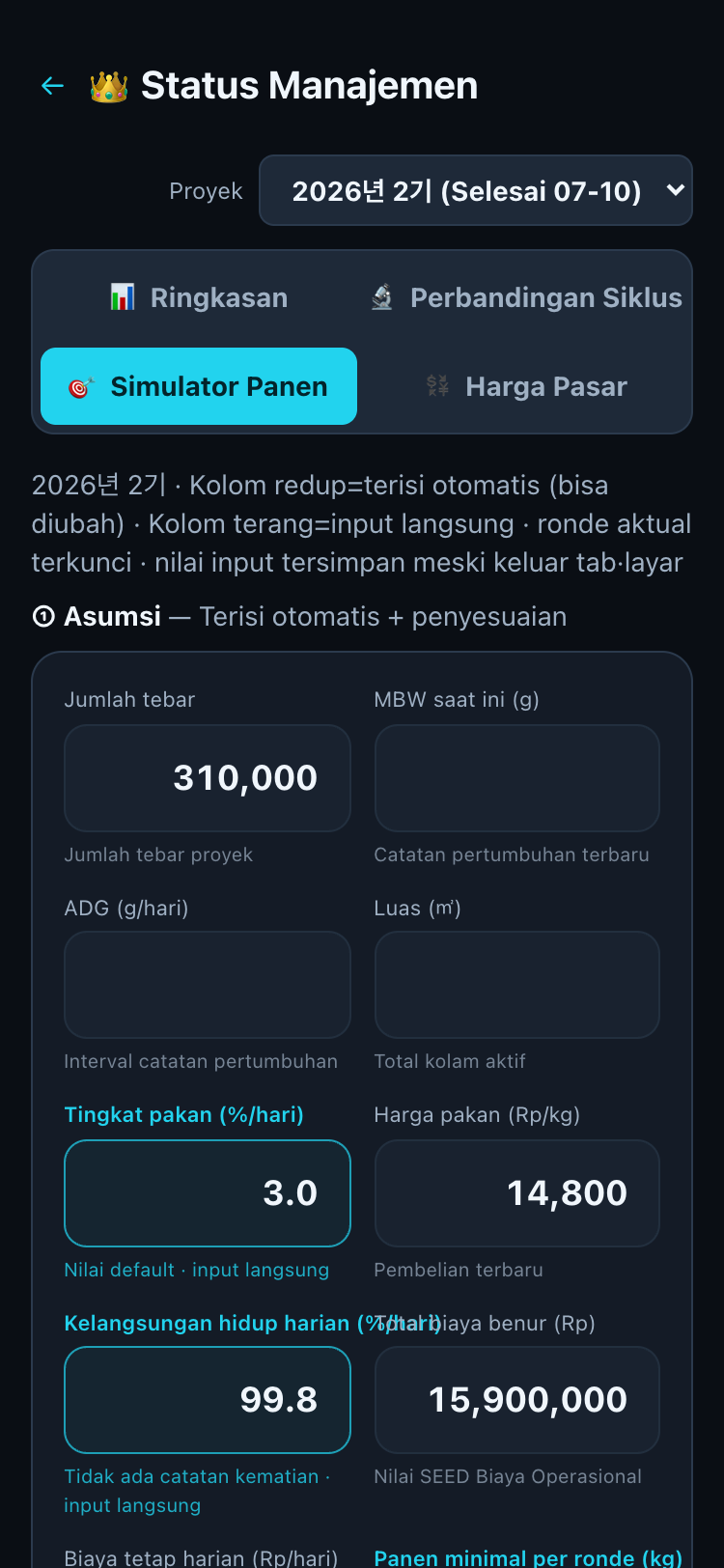Image resolution: width=724 pixels, height=1568 pixels.
Task: Open the Harga Pasar tab
Action: coord(526,386)
